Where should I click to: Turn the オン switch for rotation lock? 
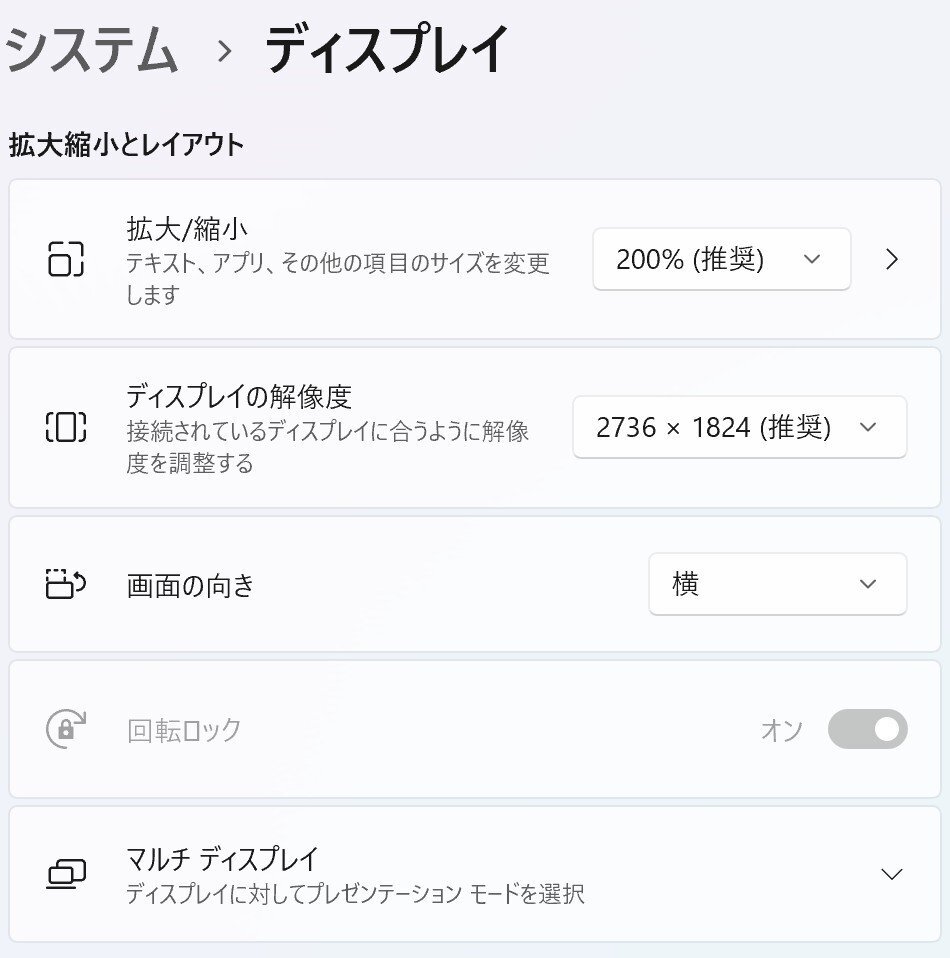[867, 729]
